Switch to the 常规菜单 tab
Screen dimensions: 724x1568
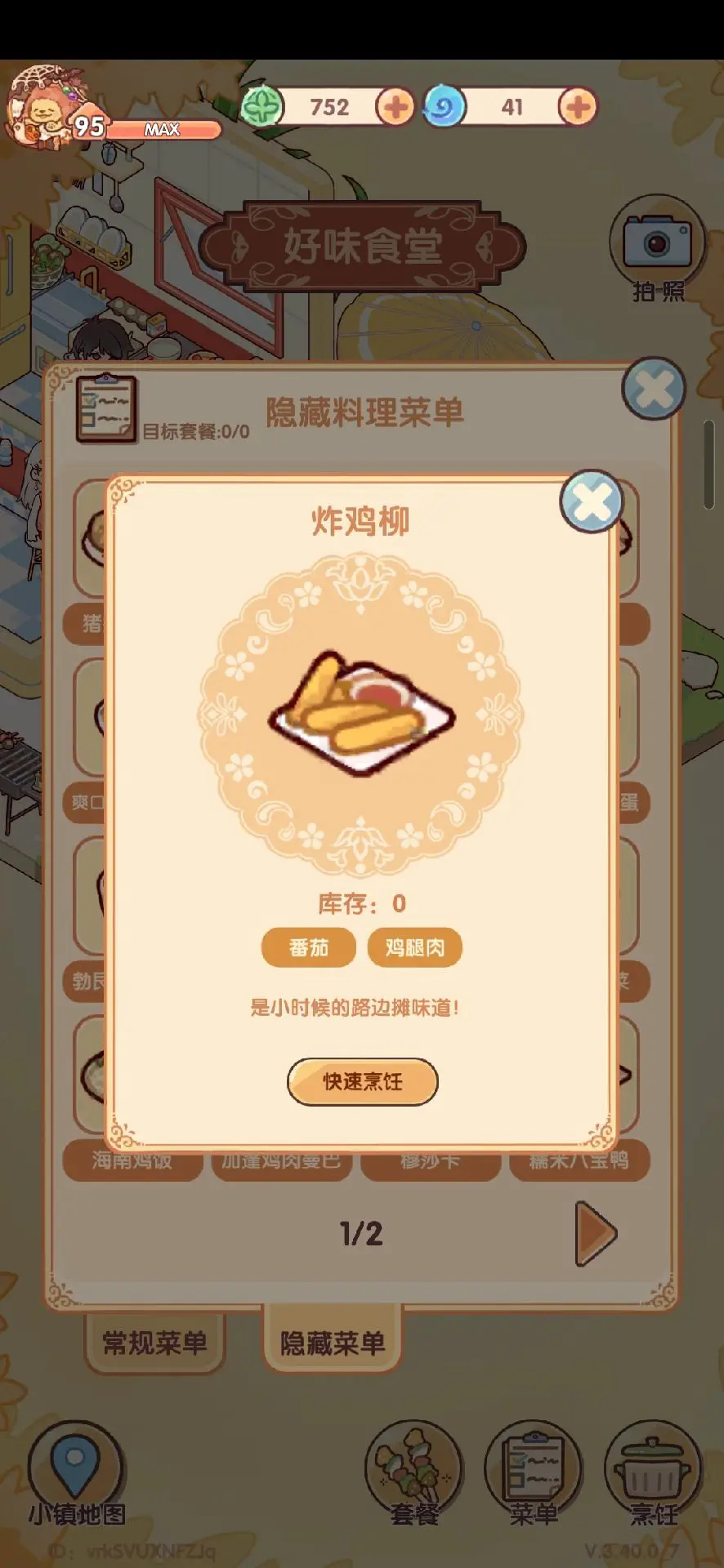[x=154, y=1343]
